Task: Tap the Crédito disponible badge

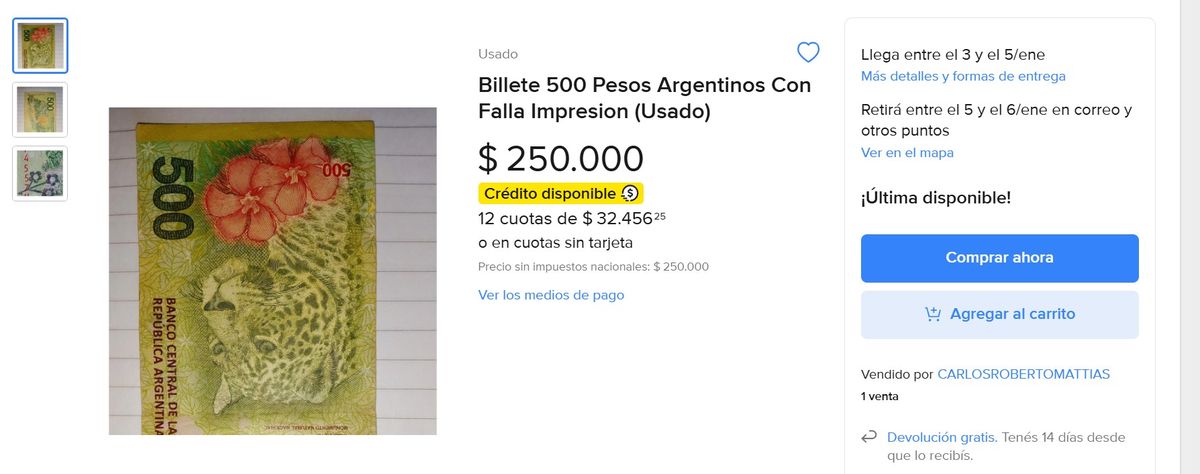Action: click(560, 193)
